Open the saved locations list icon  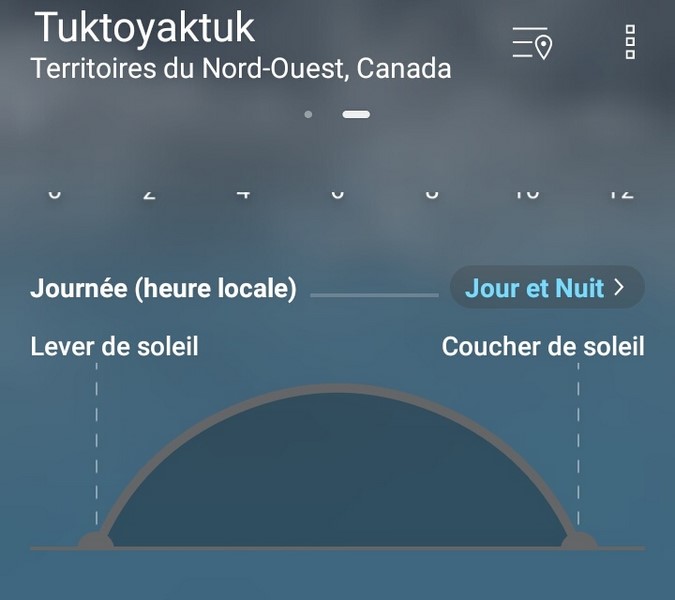[532, 43]
